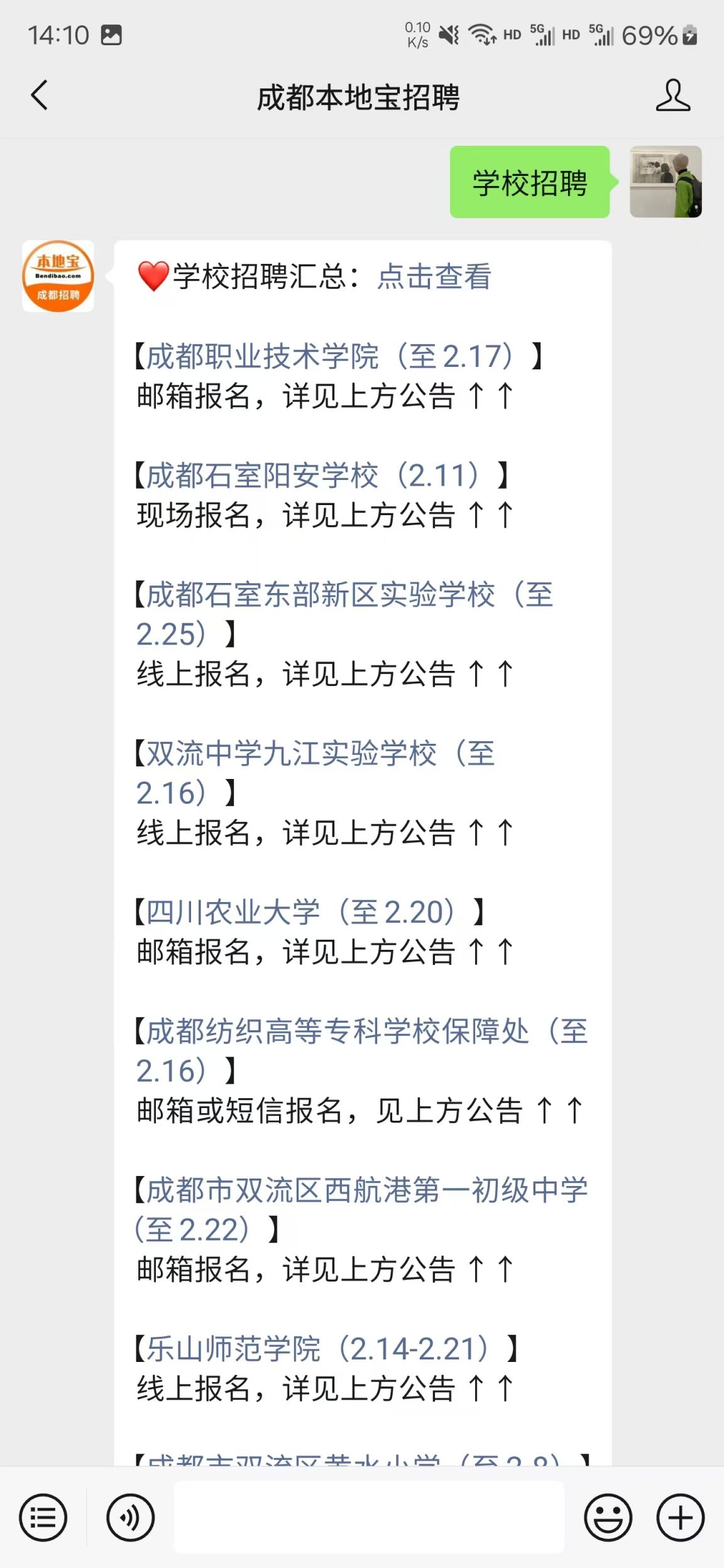Open the plus attachments menu
Image resolution: width=724 pixels, height=1568 pixels.
[681, 1517]
